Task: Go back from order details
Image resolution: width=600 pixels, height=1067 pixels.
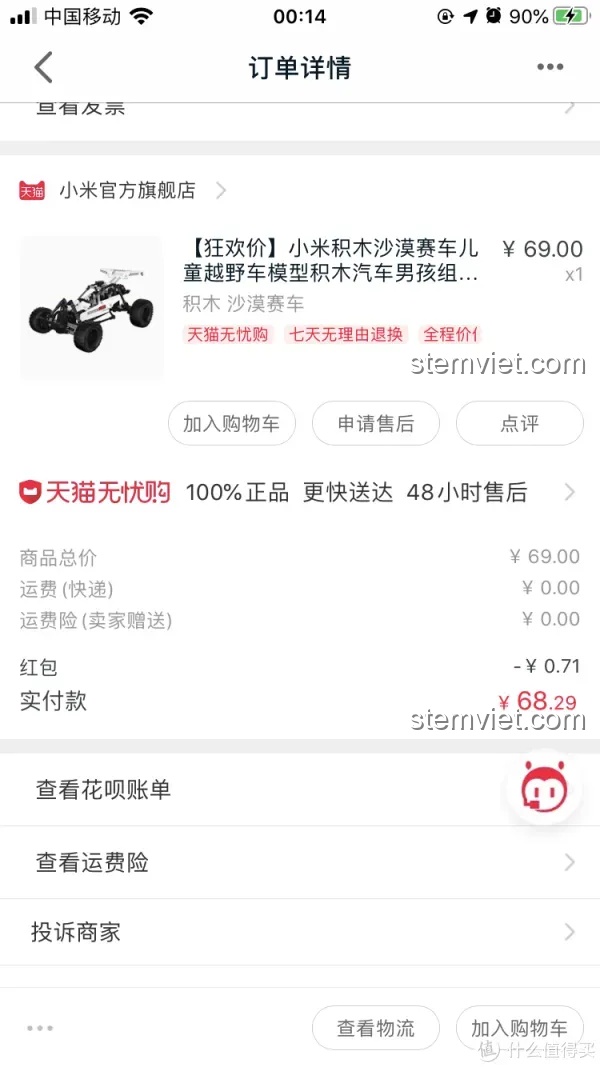Action: (43, 68)
